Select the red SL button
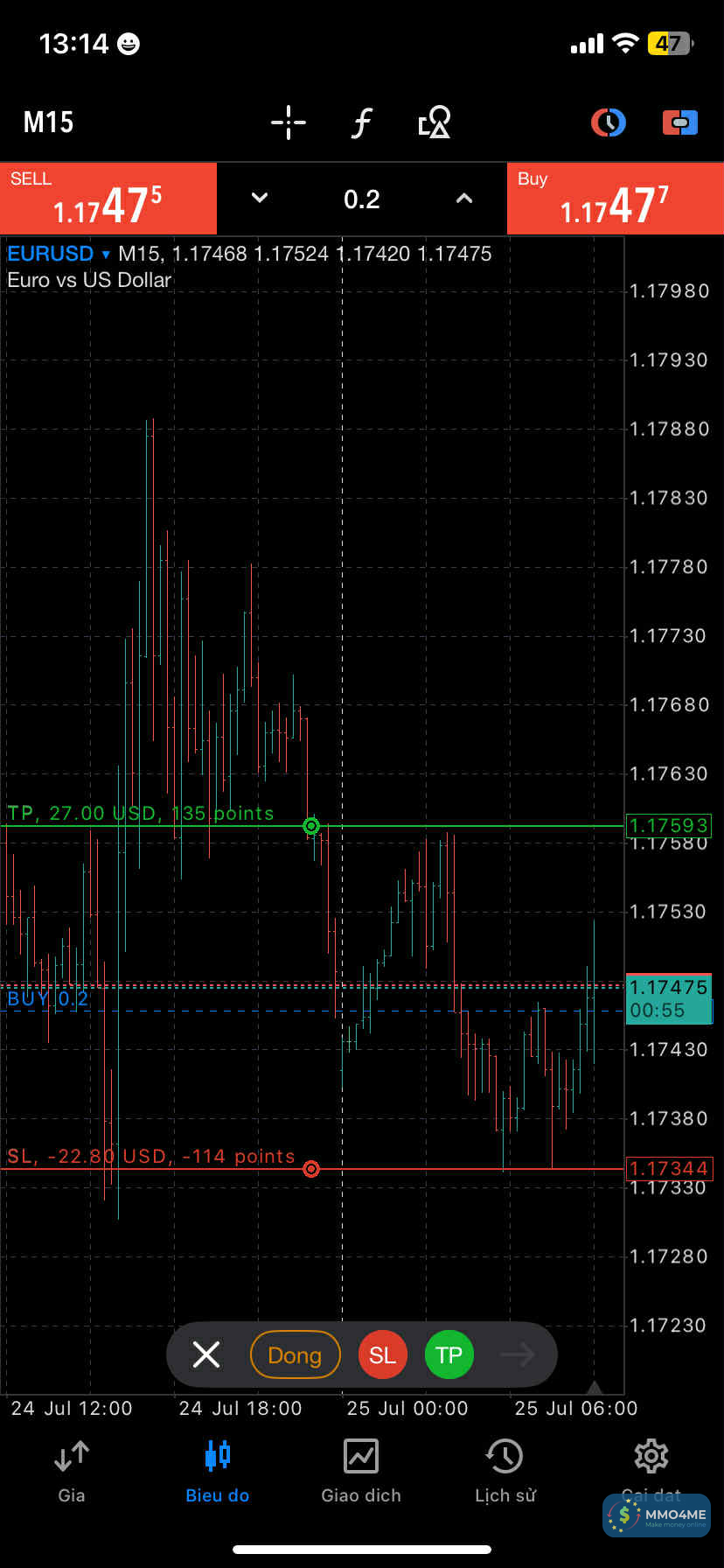 coord(382,1354)
